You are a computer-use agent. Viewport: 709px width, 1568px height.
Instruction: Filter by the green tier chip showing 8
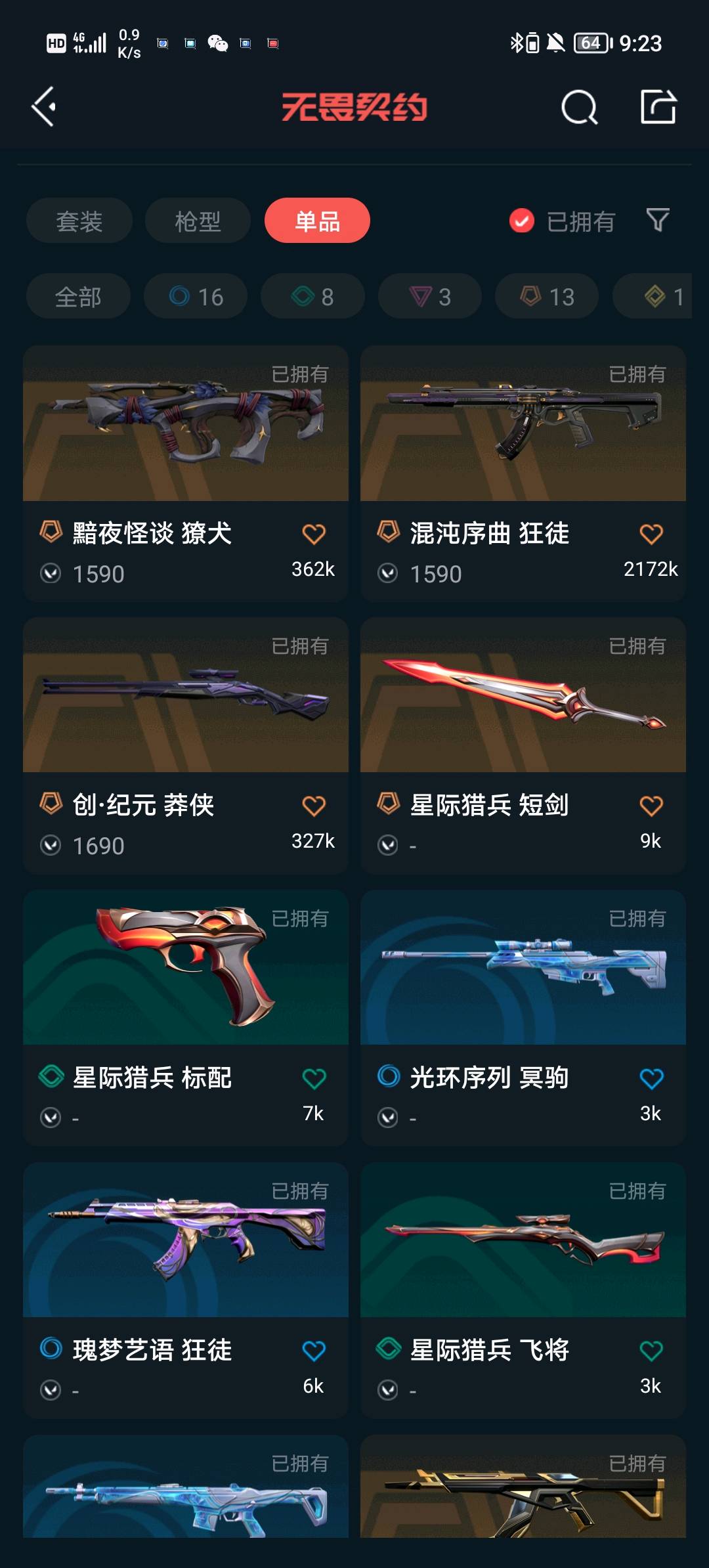coord(312,297)
